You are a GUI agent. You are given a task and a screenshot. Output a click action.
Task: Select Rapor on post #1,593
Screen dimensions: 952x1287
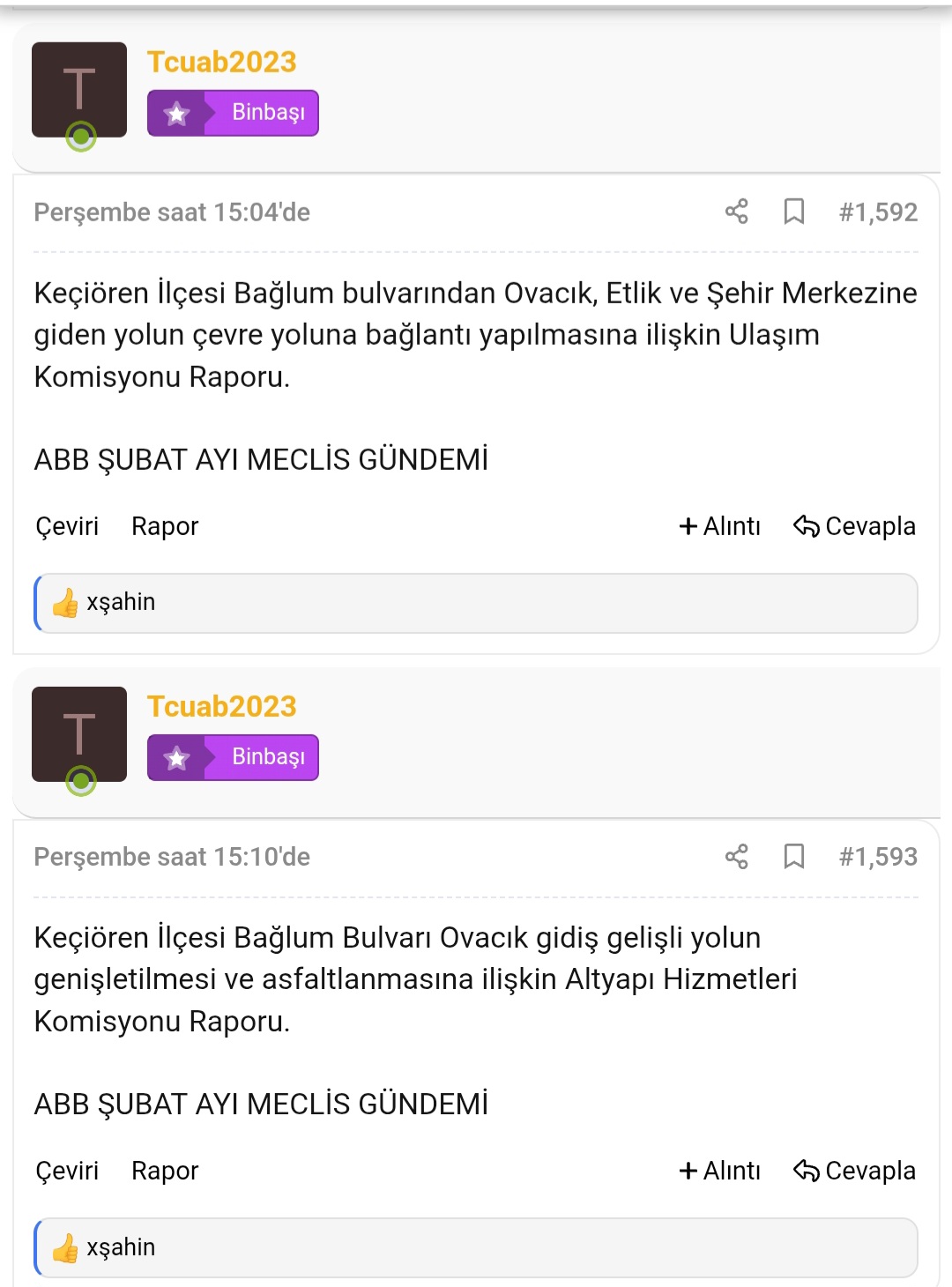[x=165, y=1171]
